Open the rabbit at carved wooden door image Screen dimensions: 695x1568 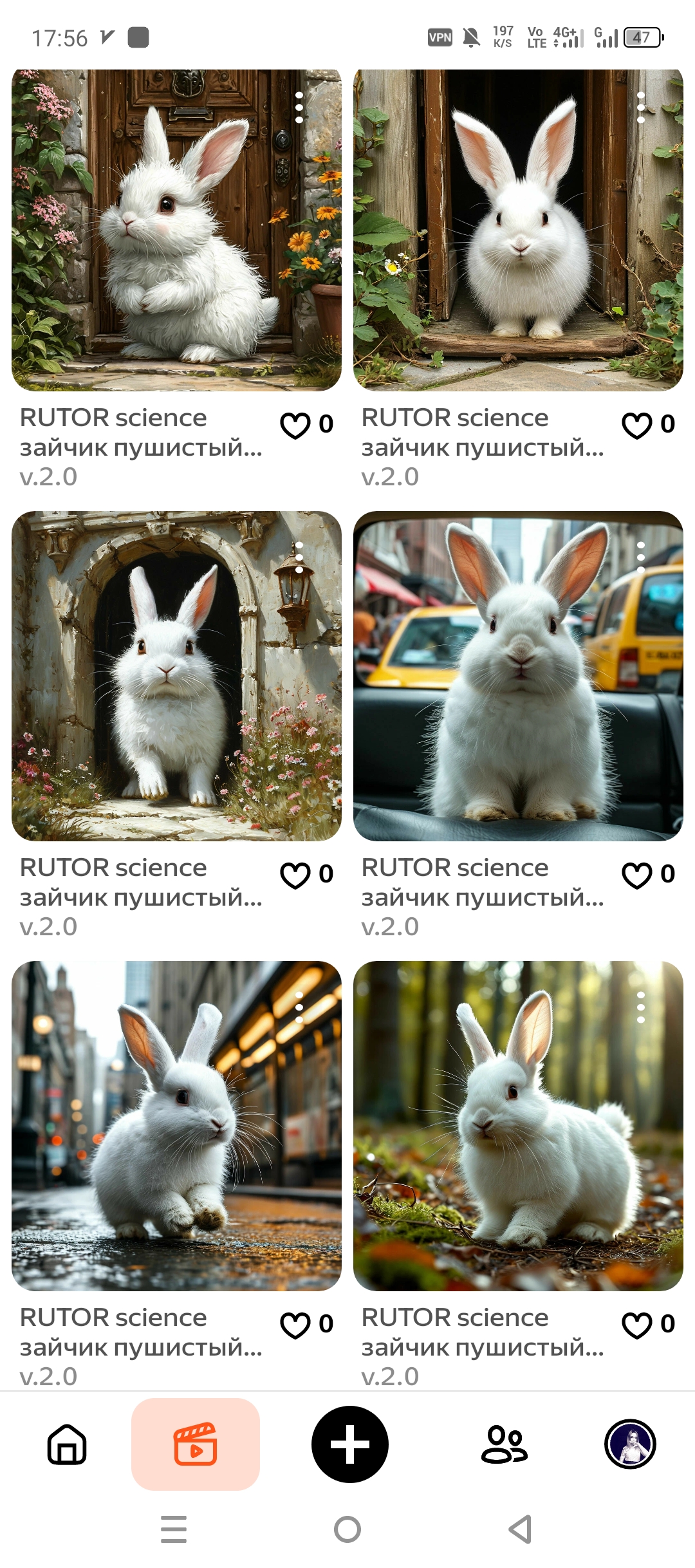pyautogui.click(x=176, y=230)
